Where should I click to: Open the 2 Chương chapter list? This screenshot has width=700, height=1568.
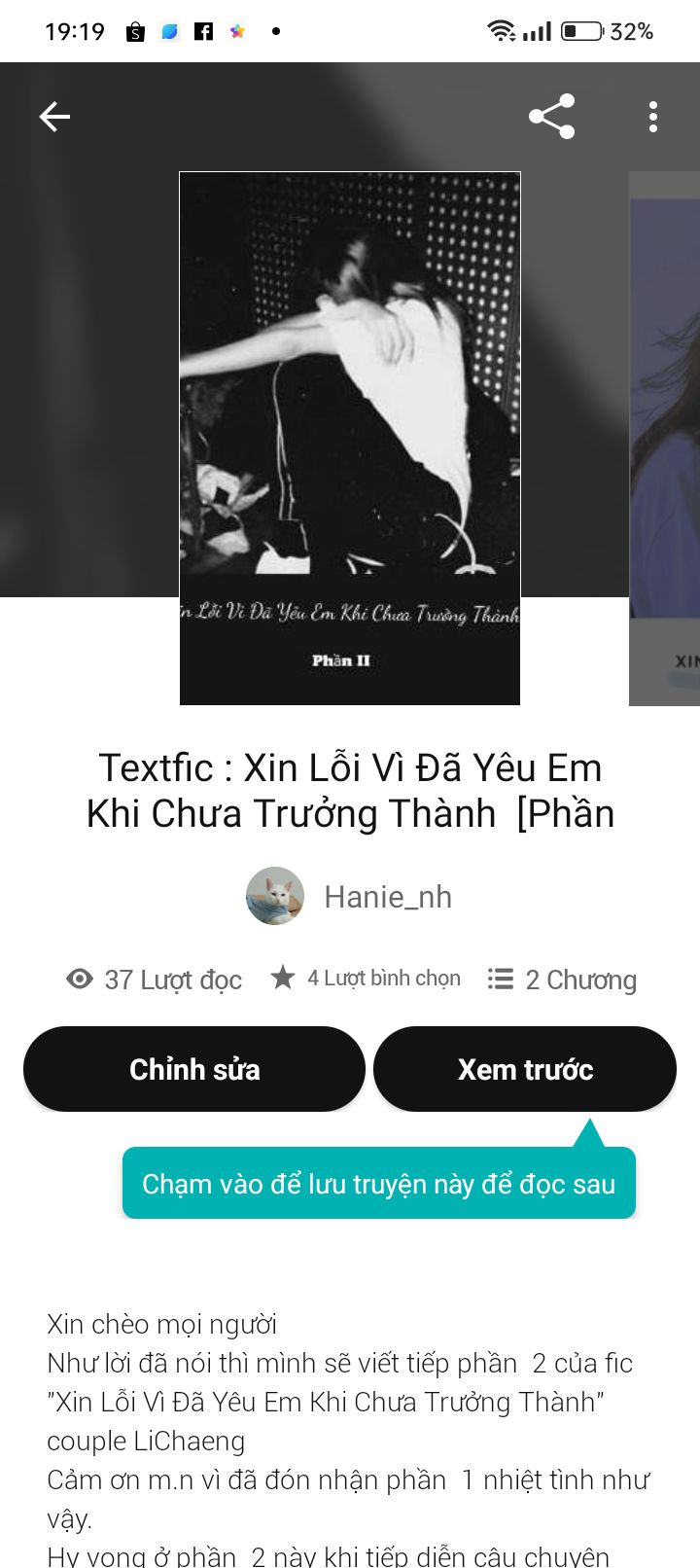click(562, 980)
